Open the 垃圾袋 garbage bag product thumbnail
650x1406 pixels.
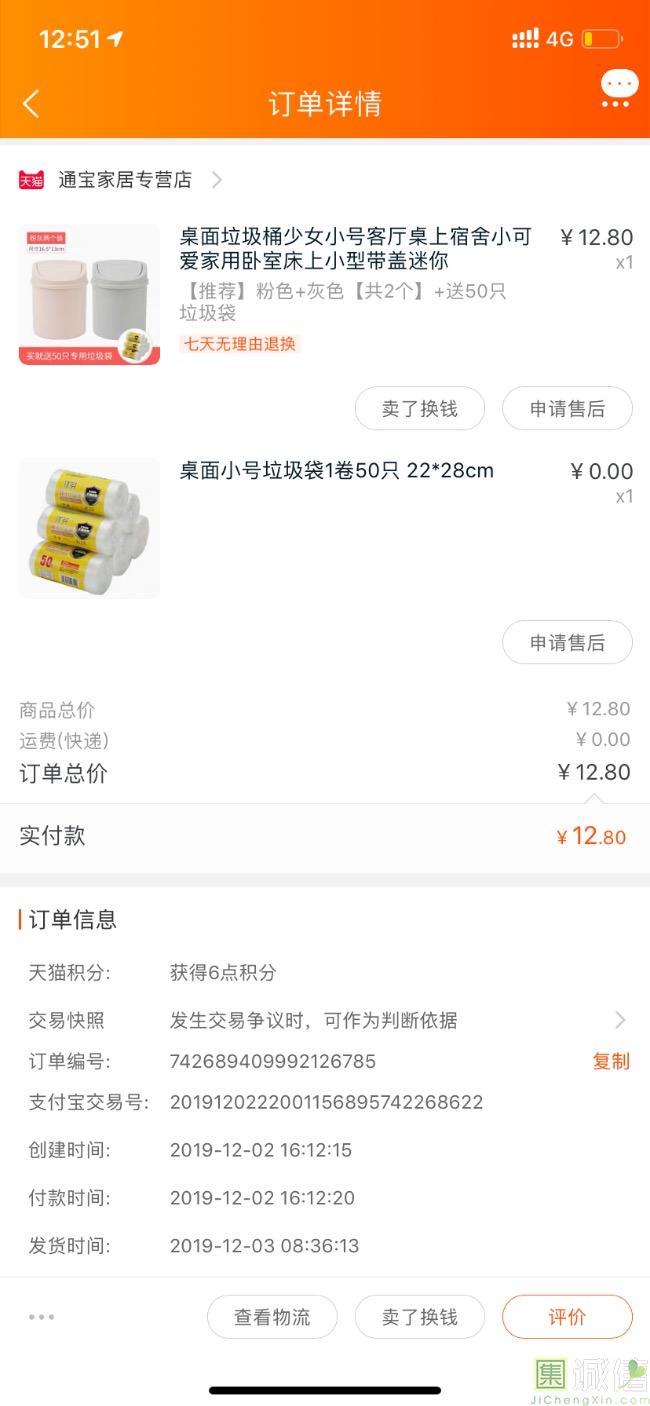pyautogui.click(x=89, y=528)
